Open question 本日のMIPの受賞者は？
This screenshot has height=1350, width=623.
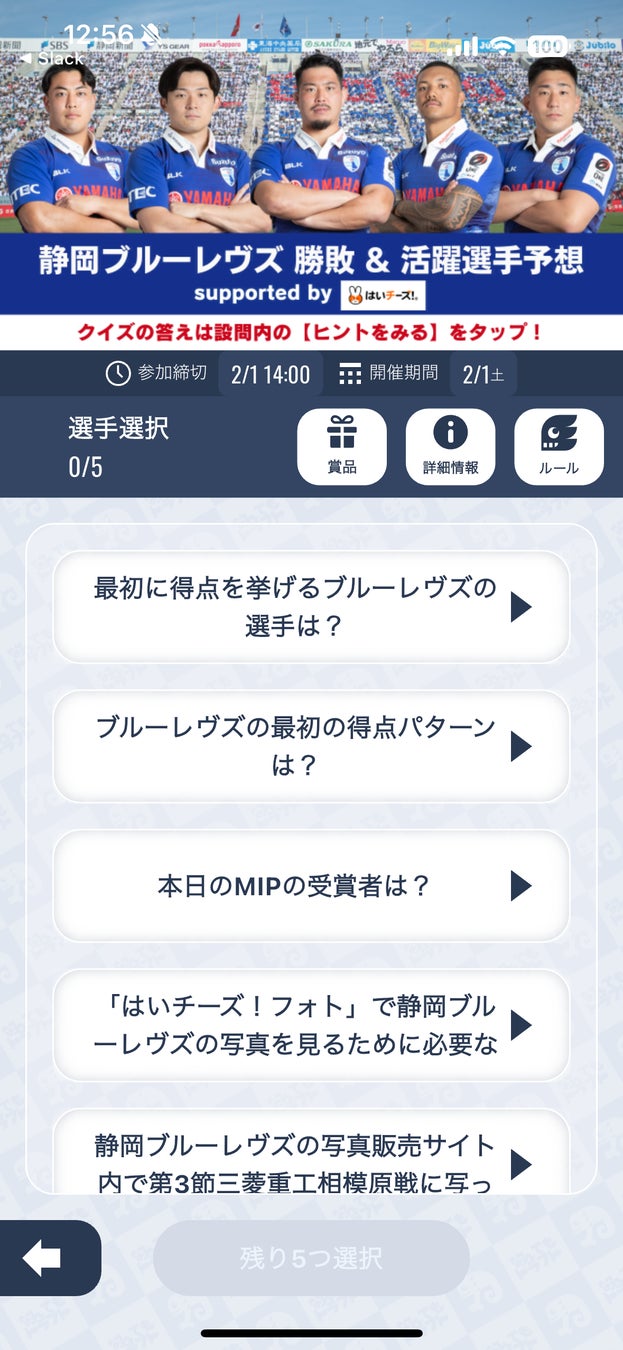[x=311, y=886]
